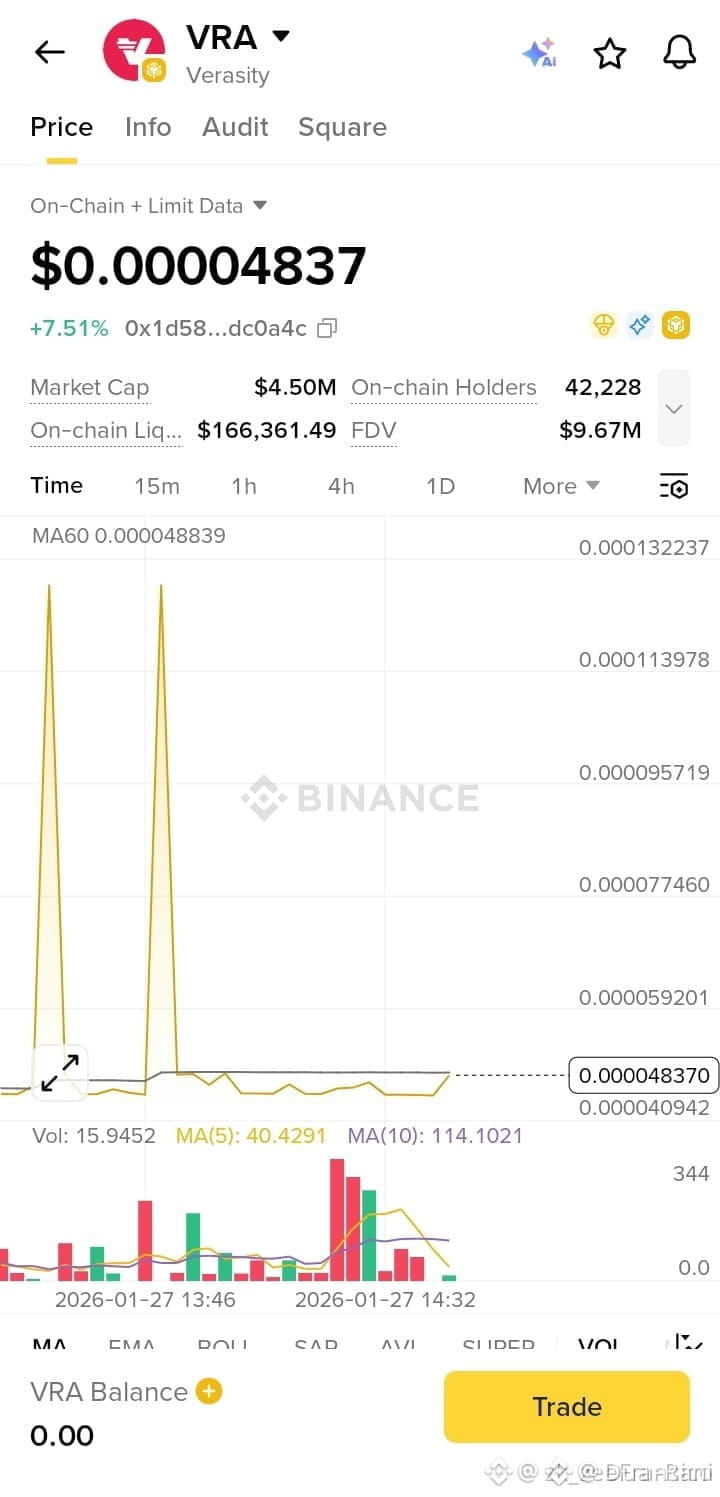Click the yellow mascot icon near the contract address

pyautogui.click(x=604, y=325)
